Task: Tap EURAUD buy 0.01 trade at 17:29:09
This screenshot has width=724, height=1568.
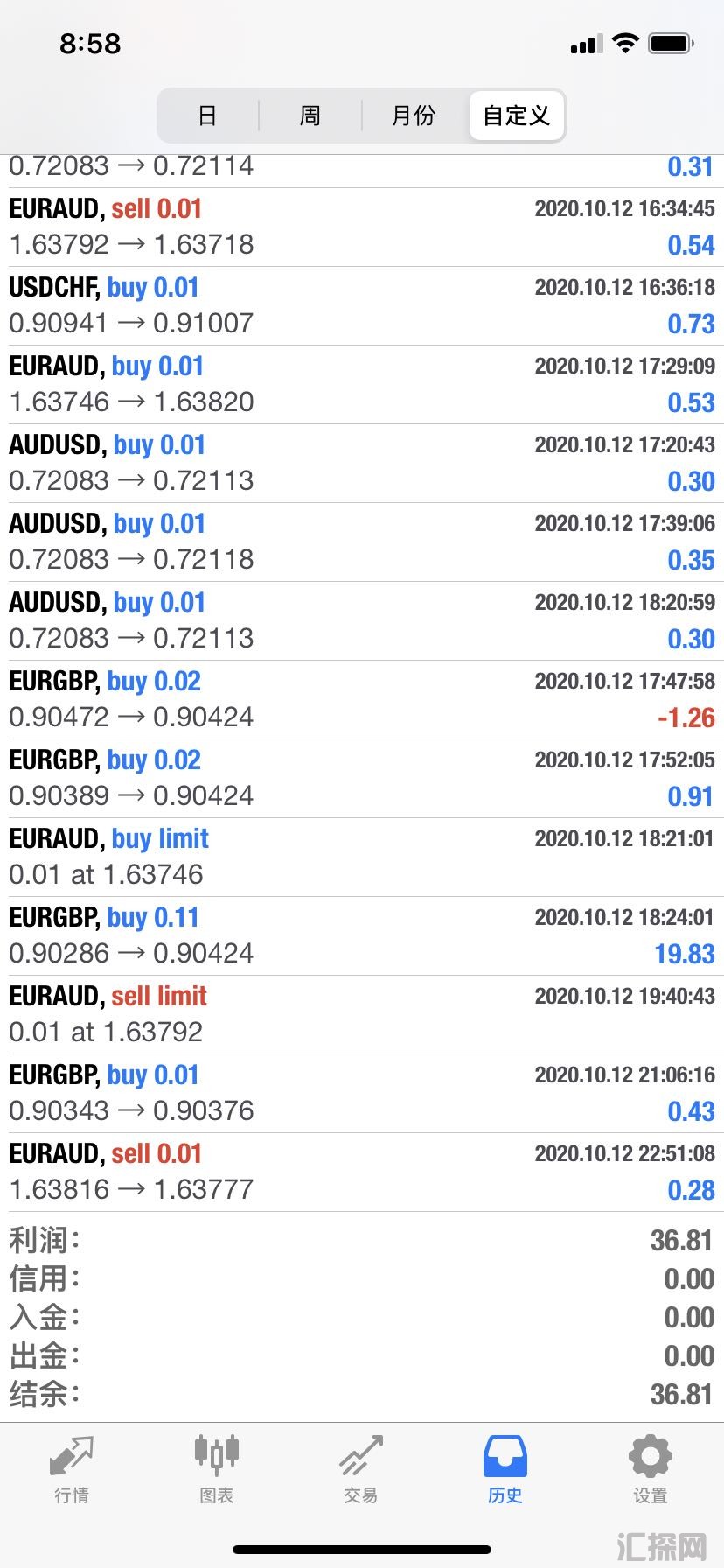Action: [x=362, y=384]
